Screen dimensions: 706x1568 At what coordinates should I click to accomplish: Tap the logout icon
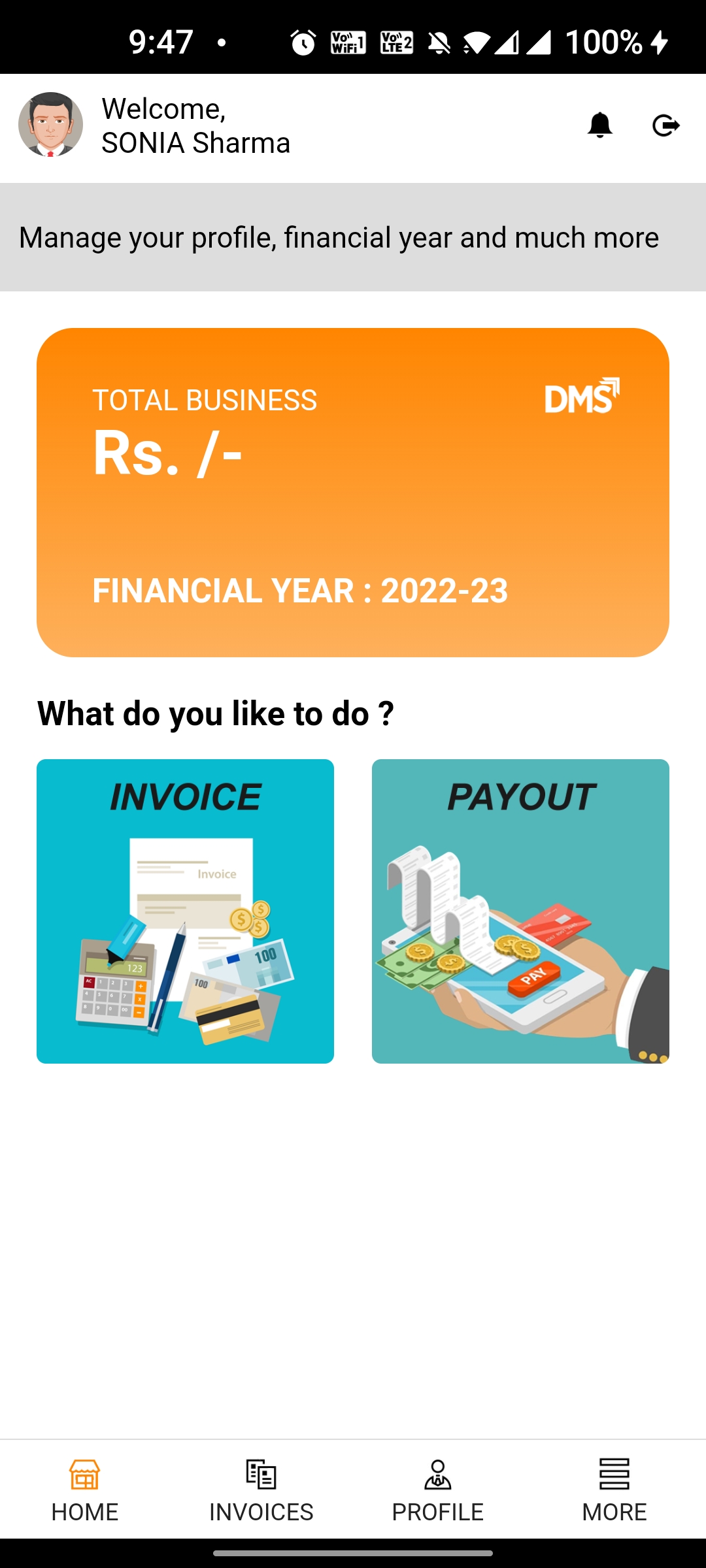(x=666, y=125)
